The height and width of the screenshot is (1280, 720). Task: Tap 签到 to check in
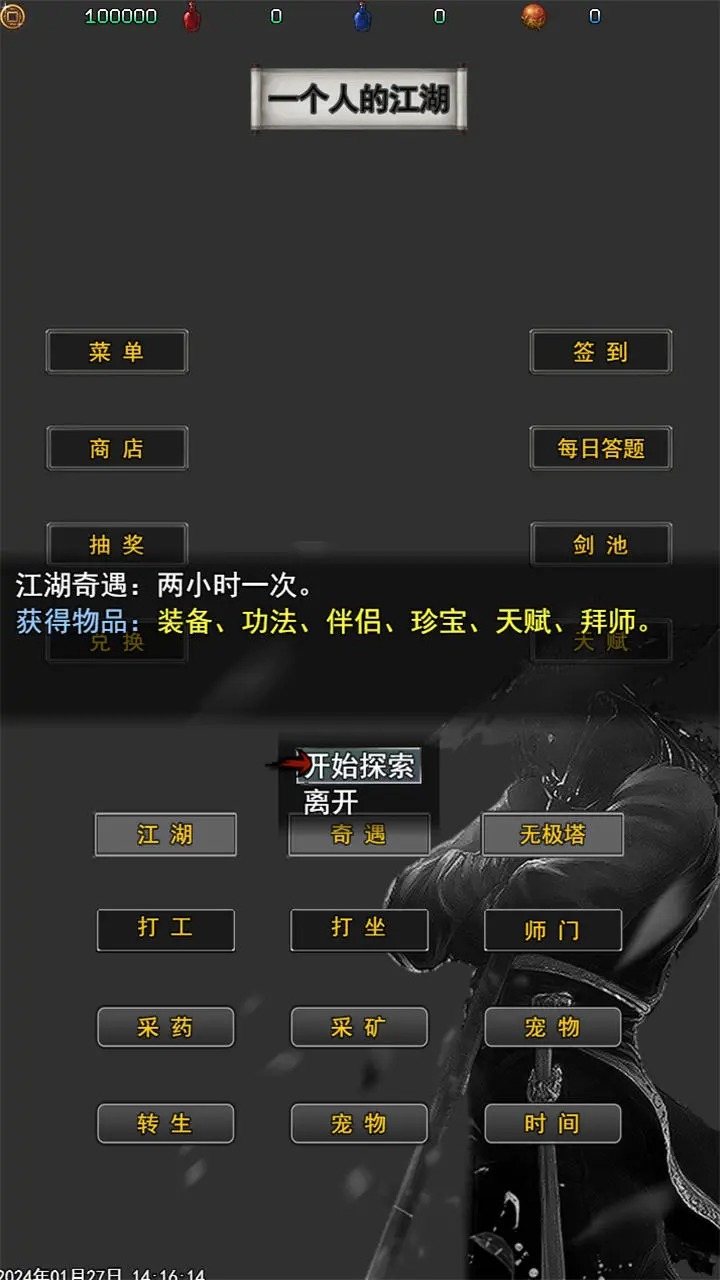[600, 352]
